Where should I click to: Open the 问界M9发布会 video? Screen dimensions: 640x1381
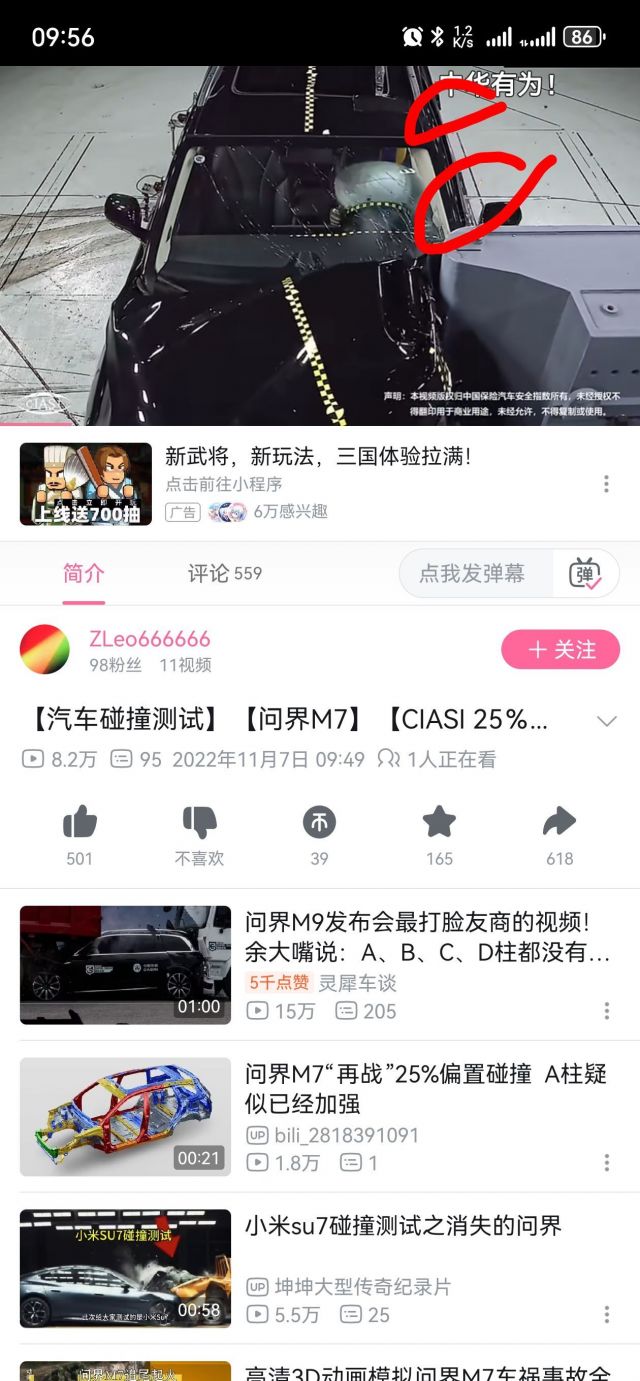pos(427,937)
